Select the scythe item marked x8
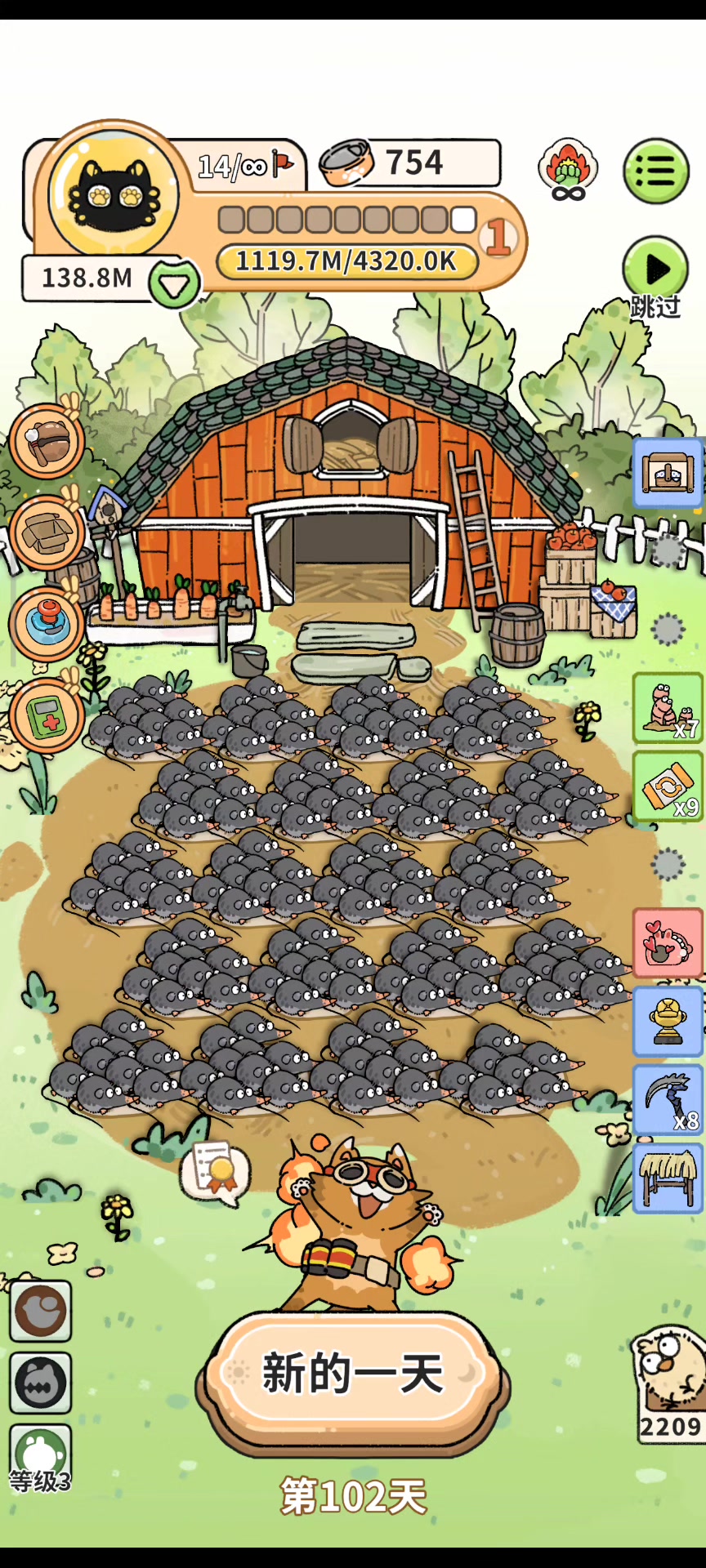This screenshot has height=1568, width=706. [x=668, y=1099]
